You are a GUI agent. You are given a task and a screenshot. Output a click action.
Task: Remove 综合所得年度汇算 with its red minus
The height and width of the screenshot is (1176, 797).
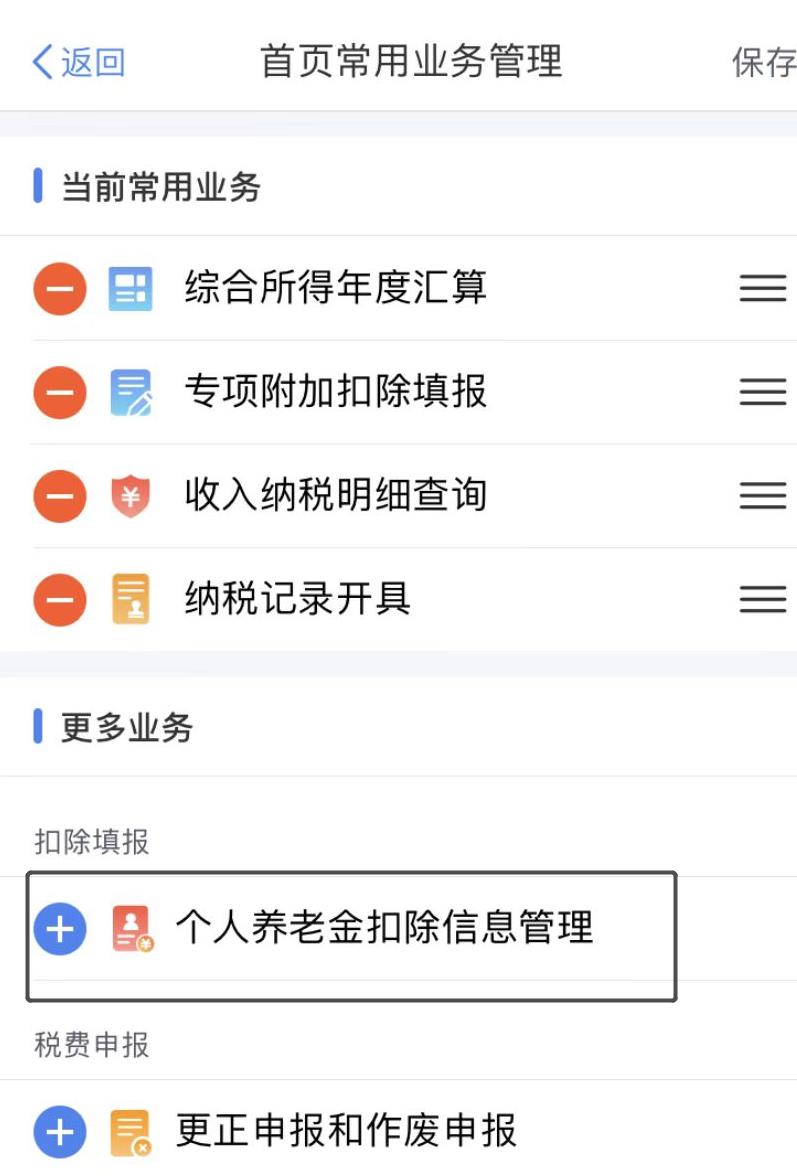coord(60,290)
